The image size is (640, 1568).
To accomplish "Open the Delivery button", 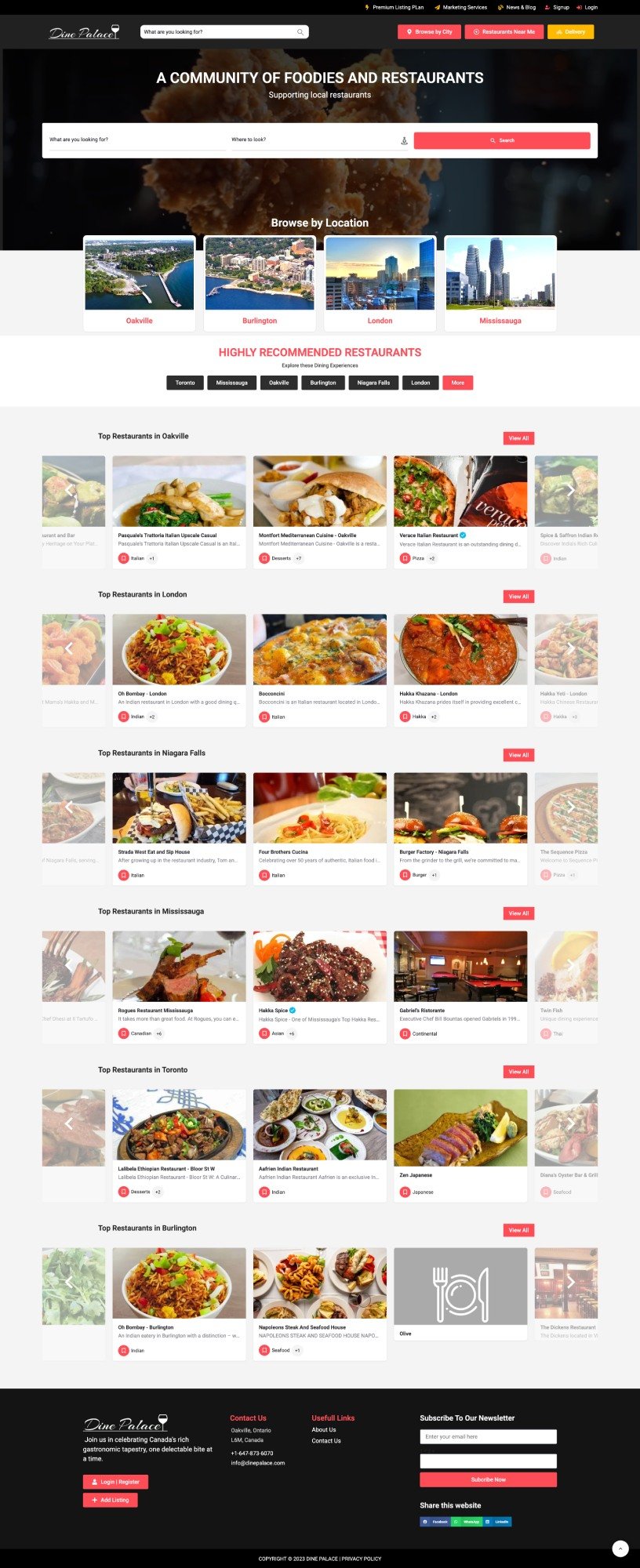I will (570, 32).
